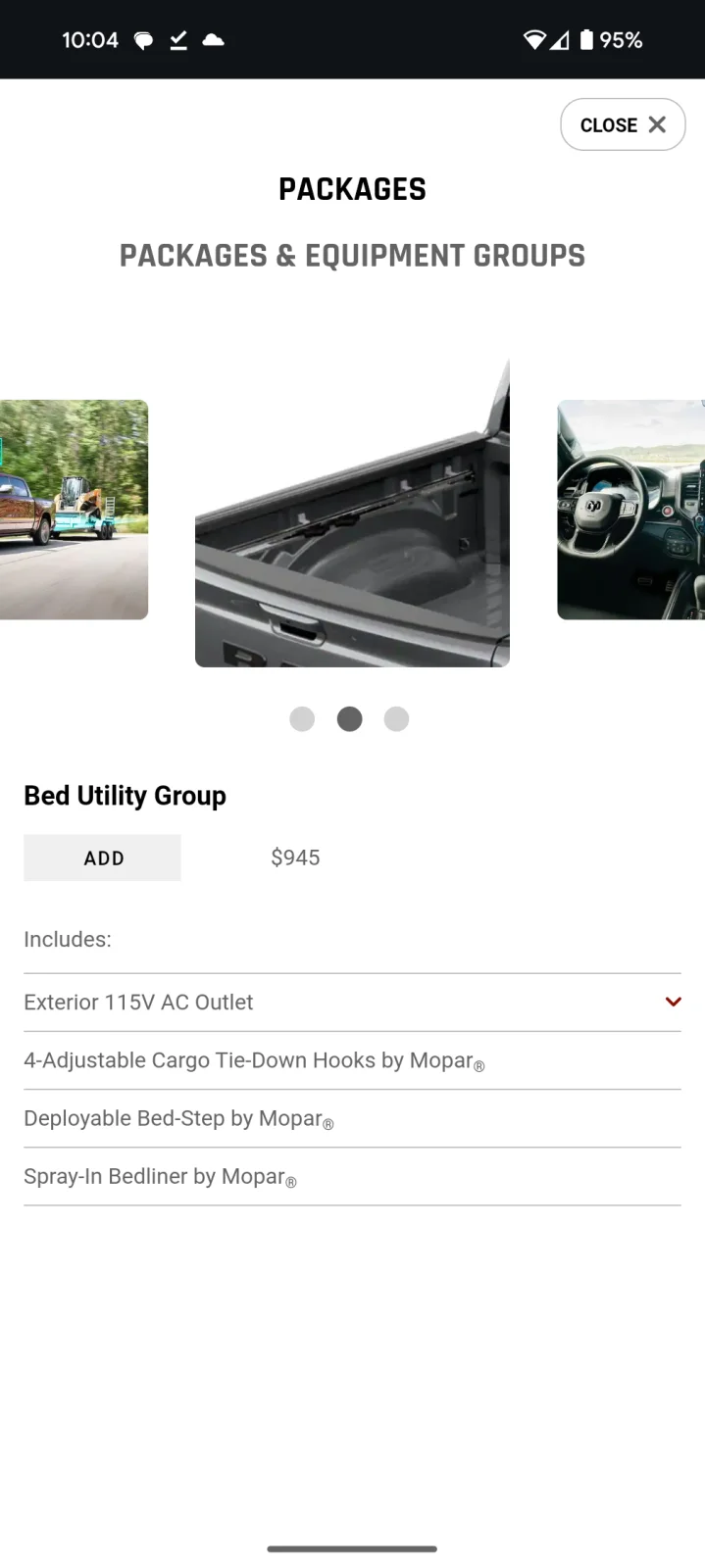Screen dimensions: 705x1568
Task: Close the Packages dialog
Action: coord(623,124)
